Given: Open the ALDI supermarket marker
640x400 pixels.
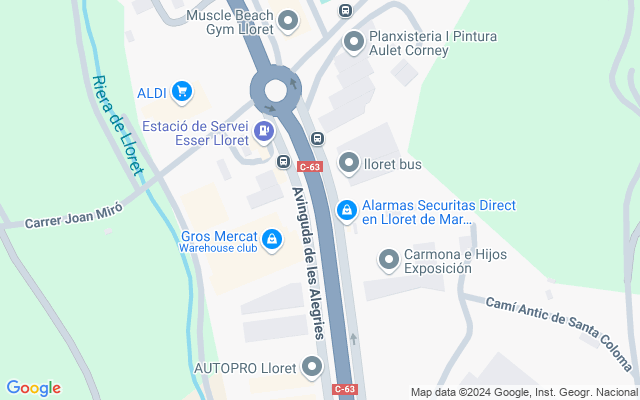Looking at the screenshot, I should pos(181,93).
